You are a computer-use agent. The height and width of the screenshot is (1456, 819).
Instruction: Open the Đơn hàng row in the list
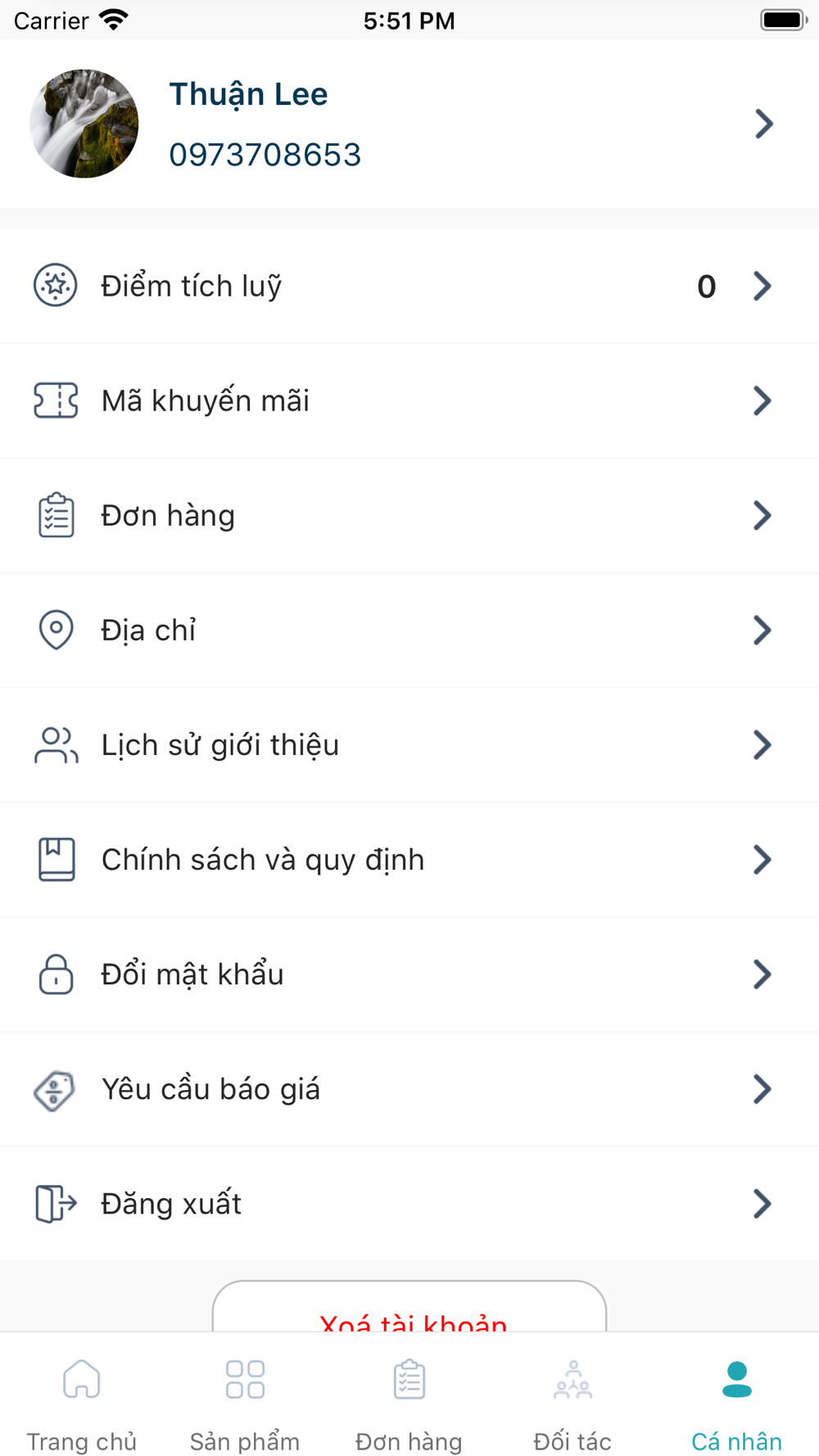[409, 515]
